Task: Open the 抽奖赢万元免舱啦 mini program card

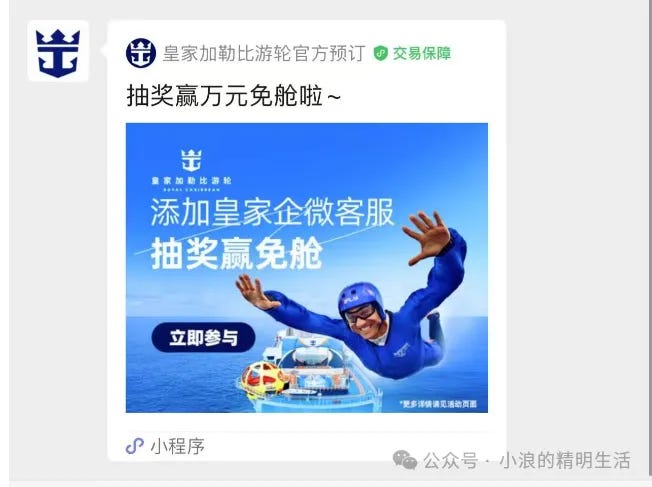Action: [x=306, y=267]
